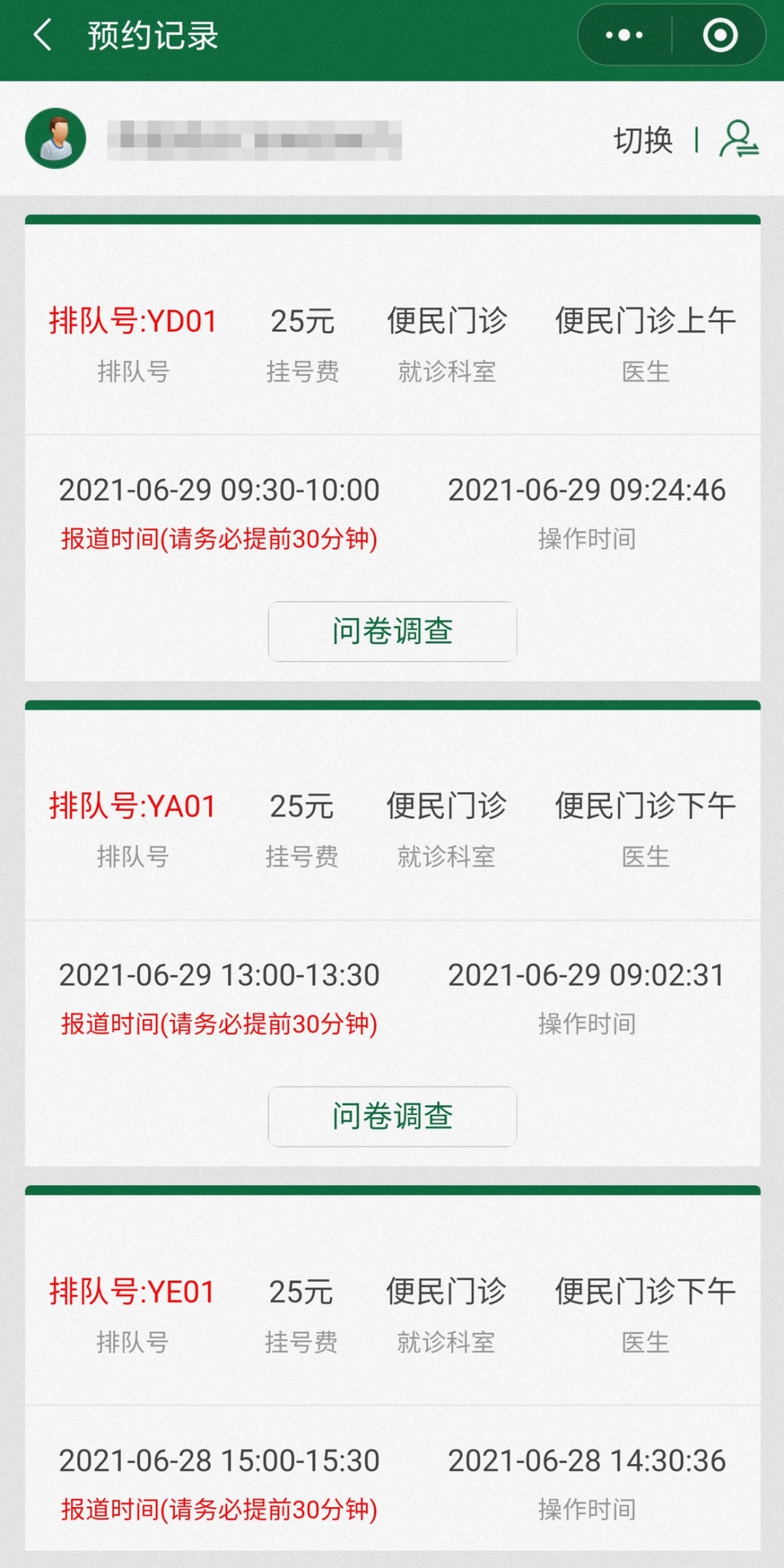Go back from 预约记录 page
This screenshot has height=1568, width=784.
(x=44, y=35)
